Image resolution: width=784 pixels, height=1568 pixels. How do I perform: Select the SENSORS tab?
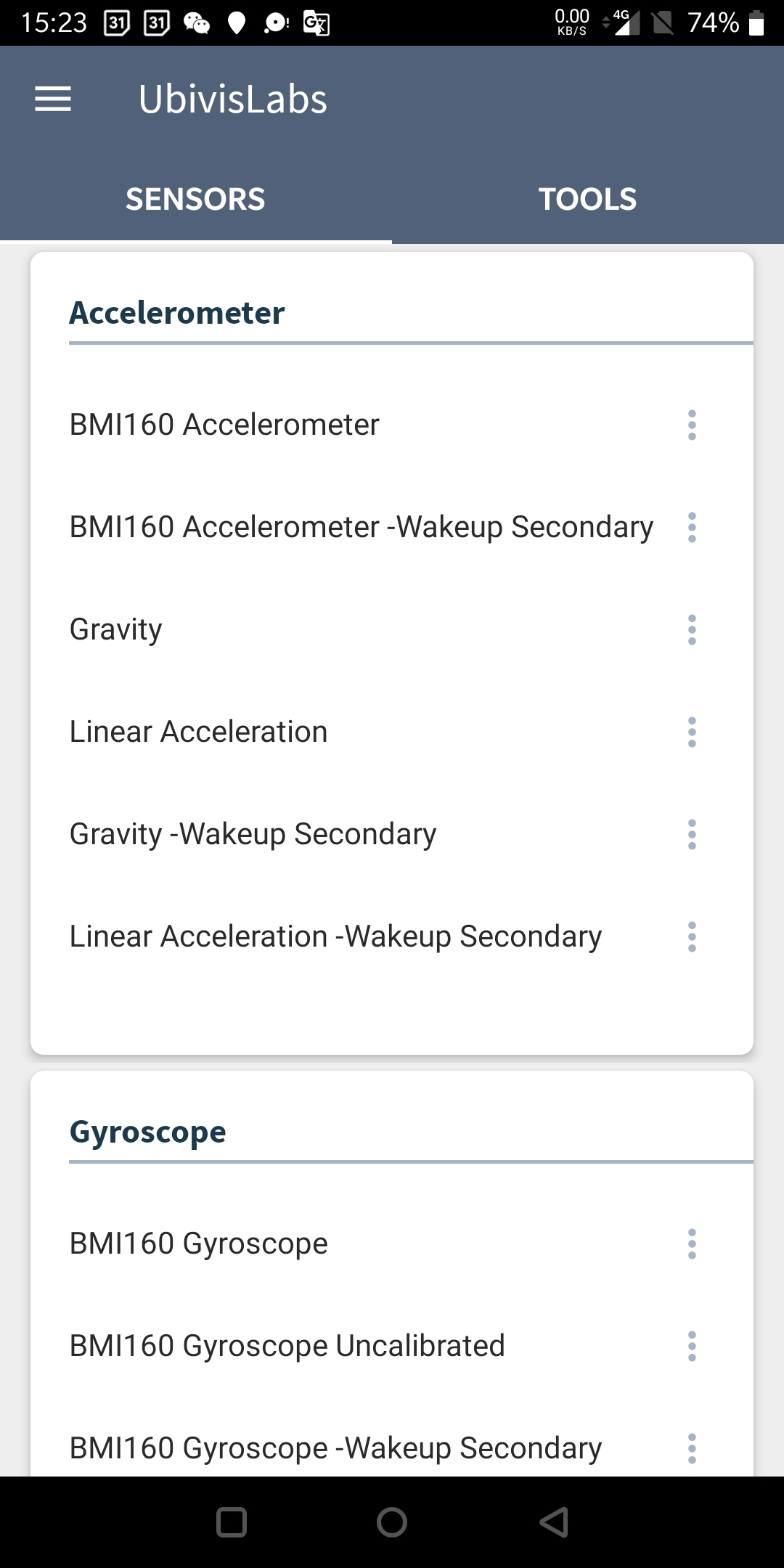click(195, 199)
